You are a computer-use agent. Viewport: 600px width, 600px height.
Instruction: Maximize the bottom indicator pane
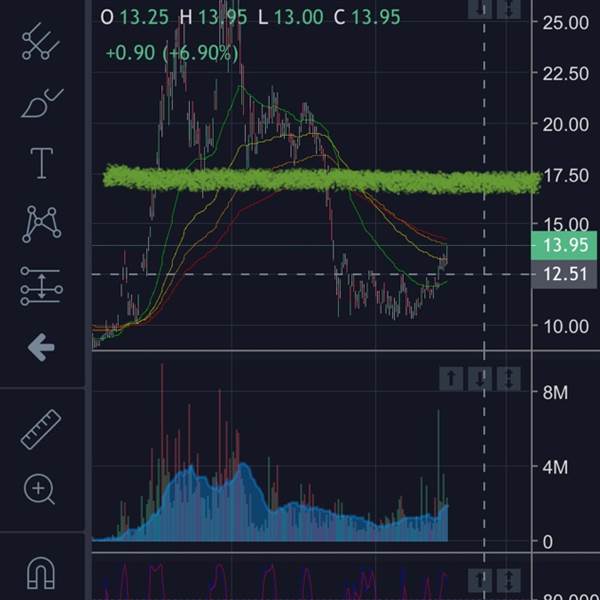tap(509, 579)
